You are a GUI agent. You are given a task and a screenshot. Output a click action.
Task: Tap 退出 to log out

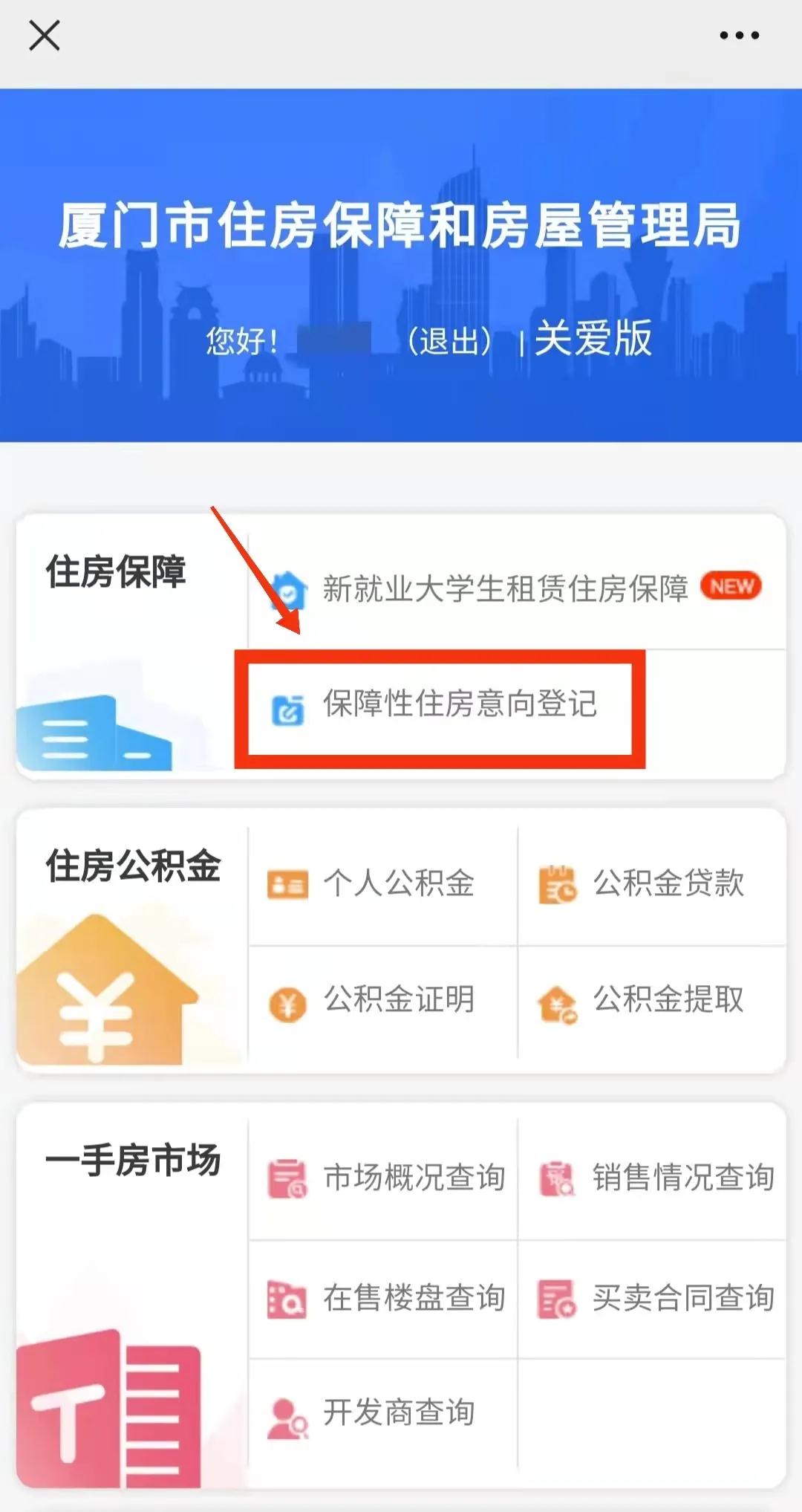tap(449, 342)
